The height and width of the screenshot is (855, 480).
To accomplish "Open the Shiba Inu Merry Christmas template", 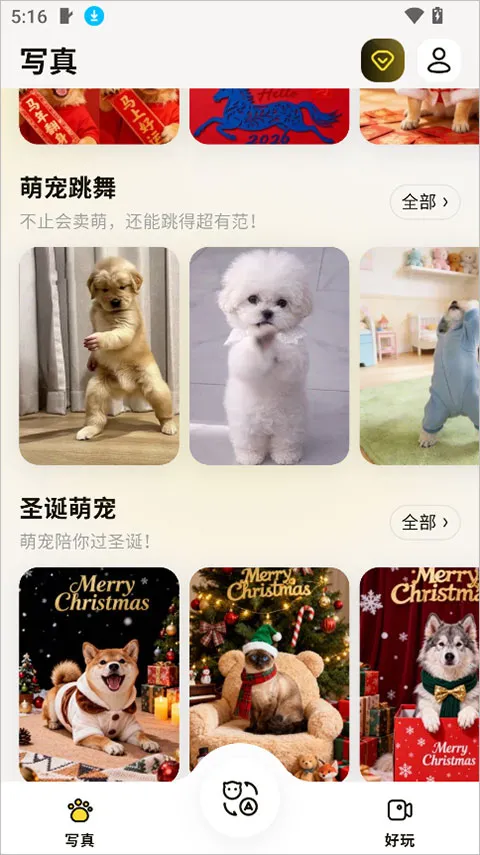I will [x=99, y=674].
